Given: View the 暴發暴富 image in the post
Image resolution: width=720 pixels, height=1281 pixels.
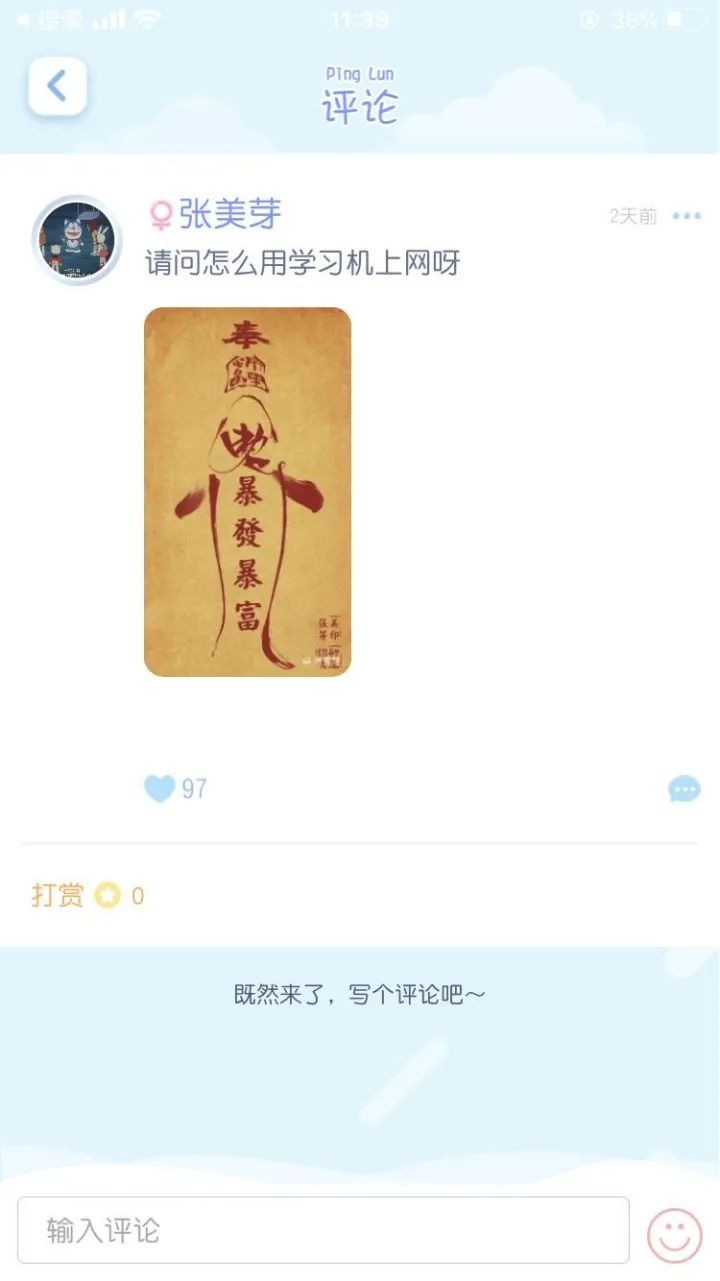Looking at the screenshot, I should pos(247,491).
